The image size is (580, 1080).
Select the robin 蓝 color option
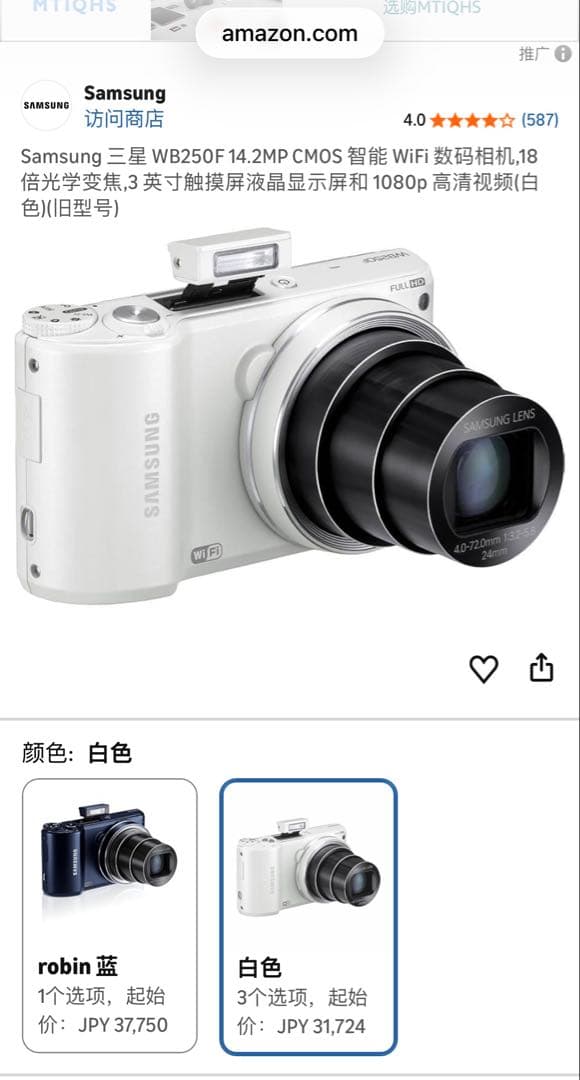click(x=110, y=916)
